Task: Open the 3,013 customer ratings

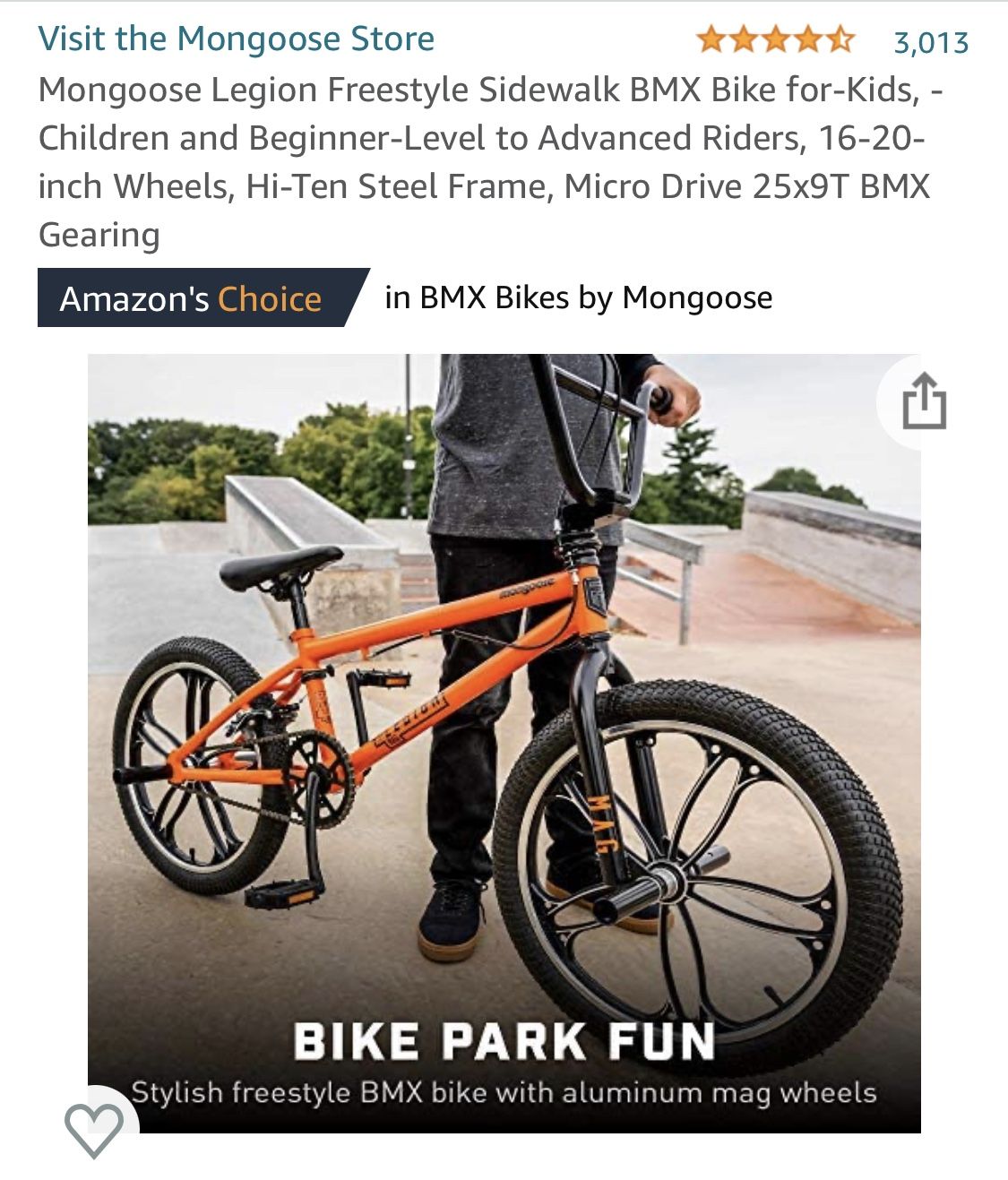Action: pos(931,42)
